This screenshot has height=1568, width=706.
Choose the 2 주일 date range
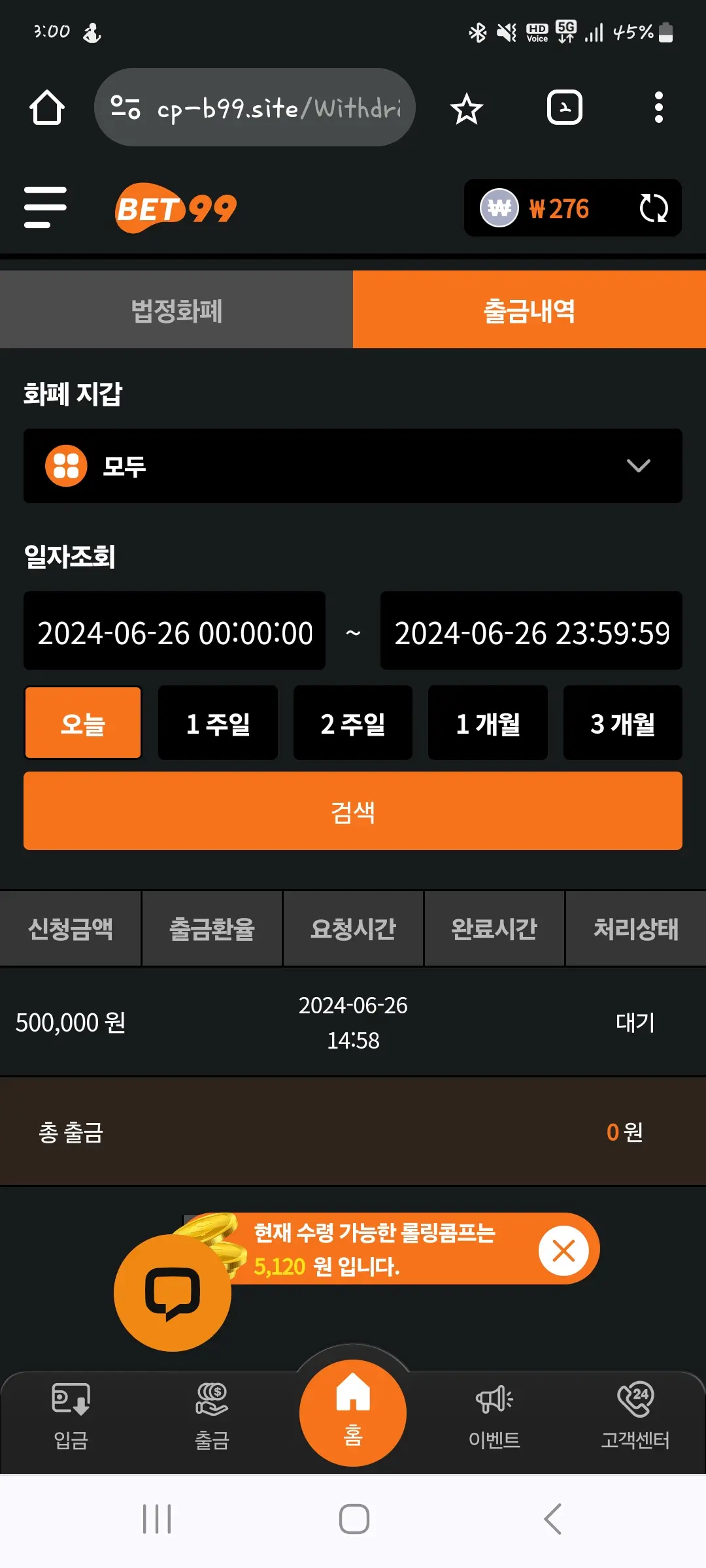353,723
